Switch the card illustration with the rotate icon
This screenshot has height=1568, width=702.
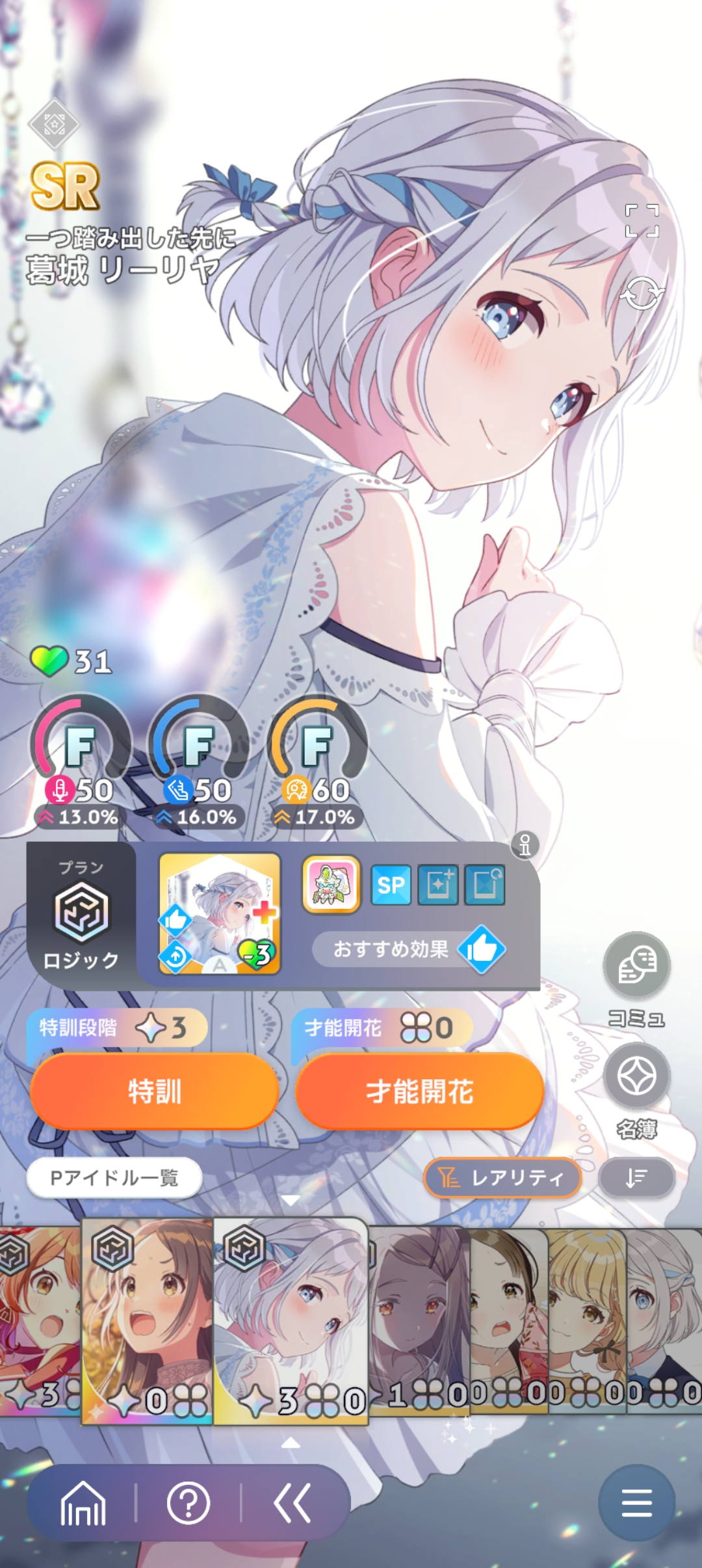click(x=642, y=294)
